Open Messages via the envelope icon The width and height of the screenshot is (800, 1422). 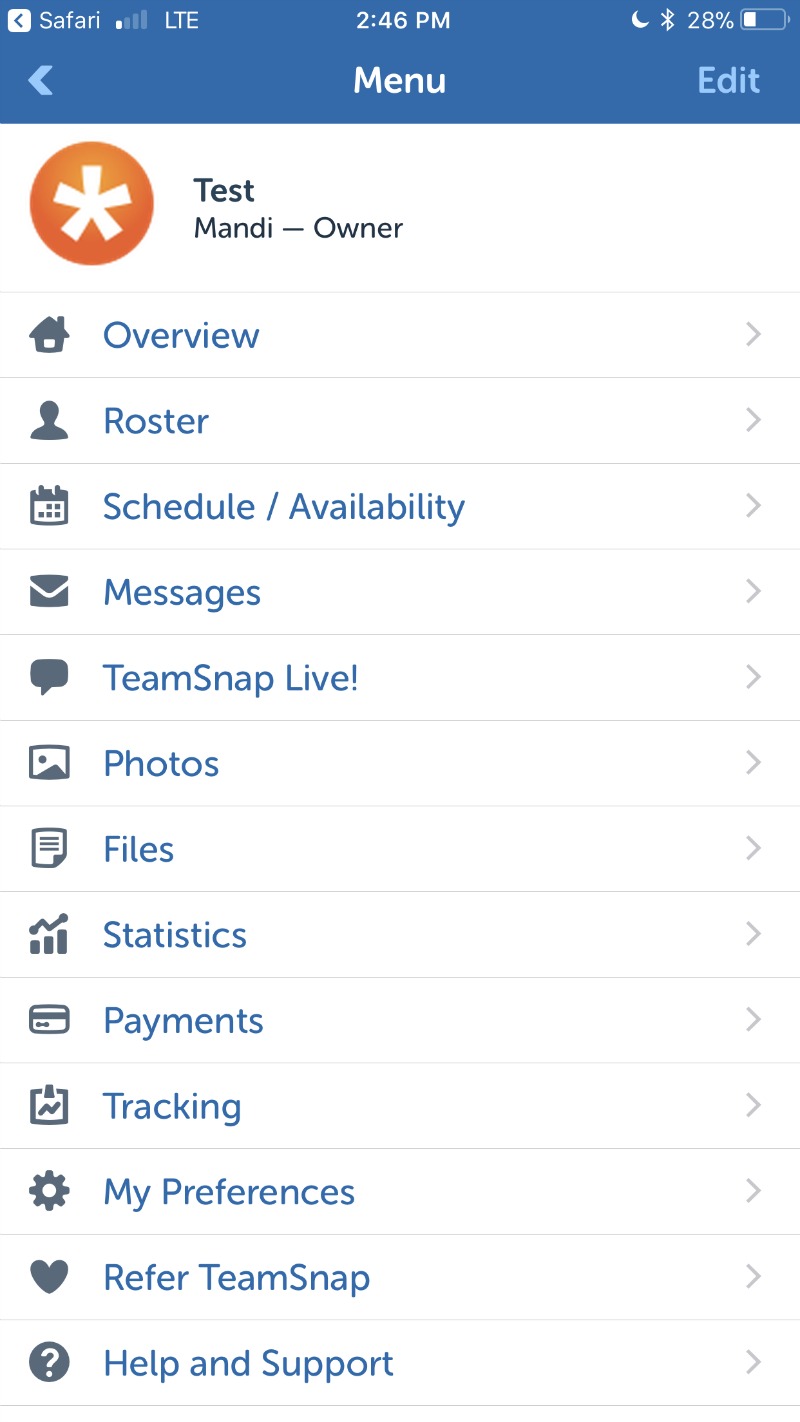(48, 591)
